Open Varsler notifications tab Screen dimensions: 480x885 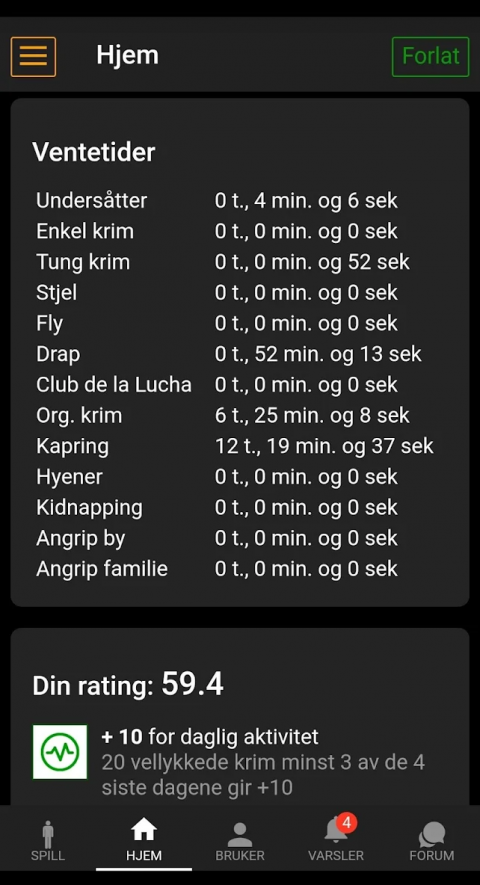coord(336,841)
